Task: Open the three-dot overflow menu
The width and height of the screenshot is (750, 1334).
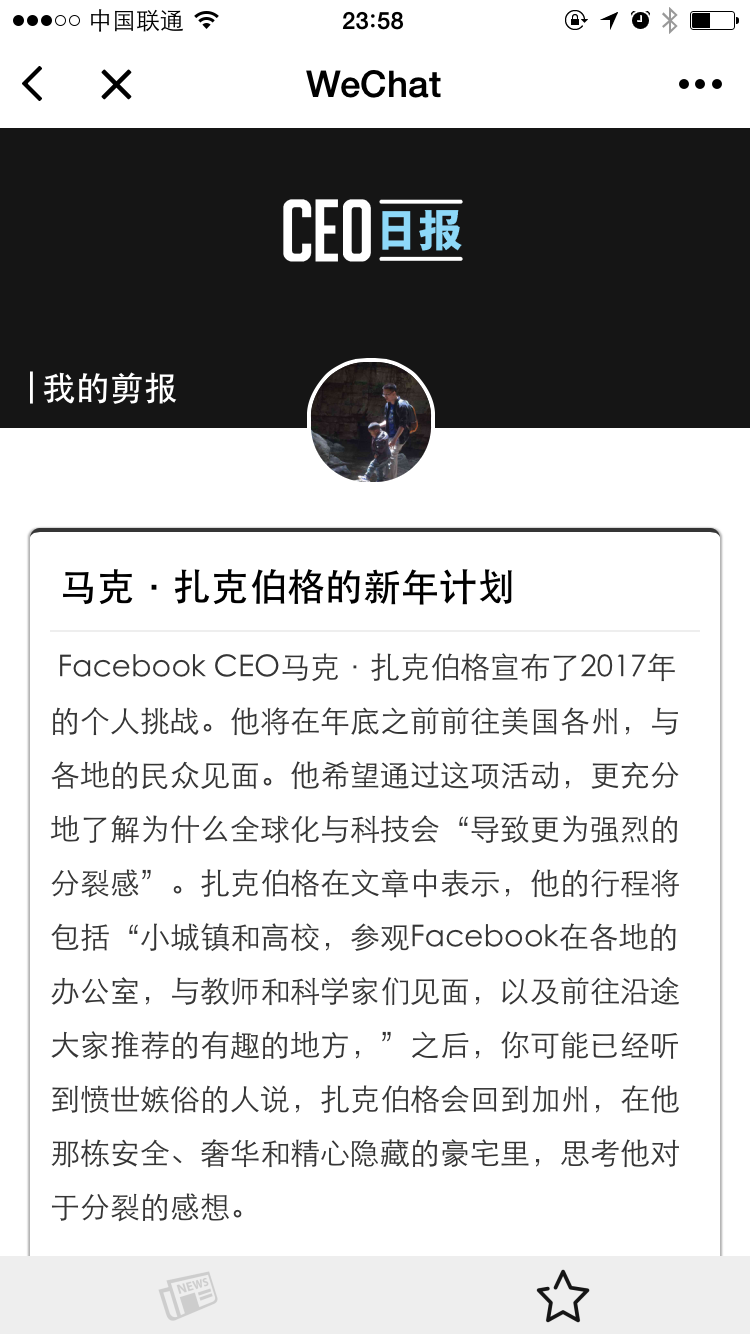Action: [x=700, y=85]
